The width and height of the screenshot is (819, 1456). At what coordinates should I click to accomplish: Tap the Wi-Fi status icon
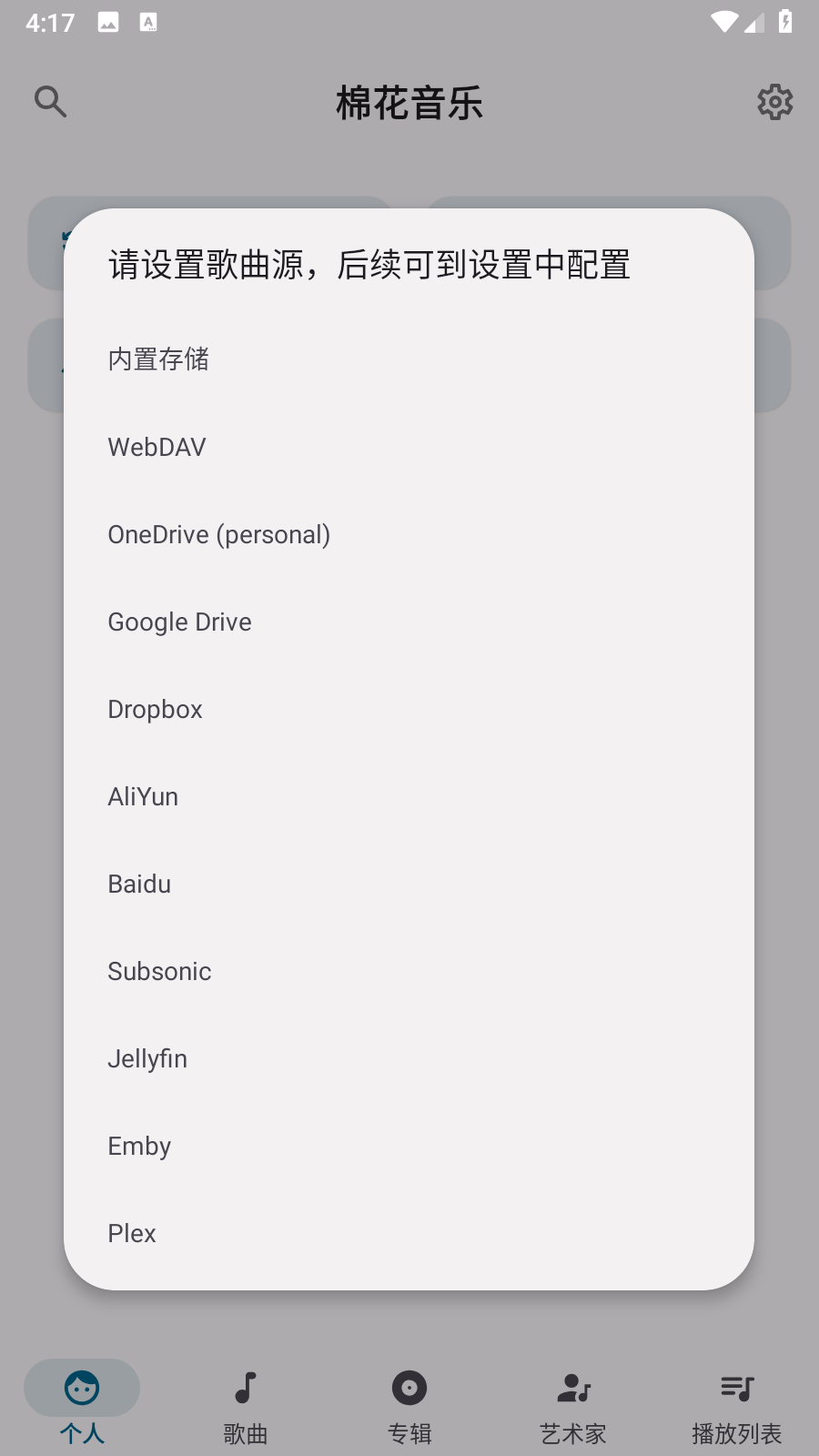point(724,22)
